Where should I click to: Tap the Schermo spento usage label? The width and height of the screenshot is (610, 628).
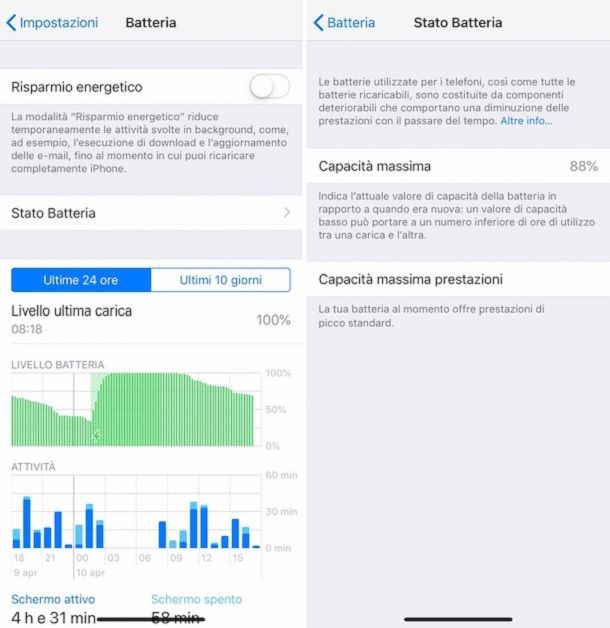(196, 599)
